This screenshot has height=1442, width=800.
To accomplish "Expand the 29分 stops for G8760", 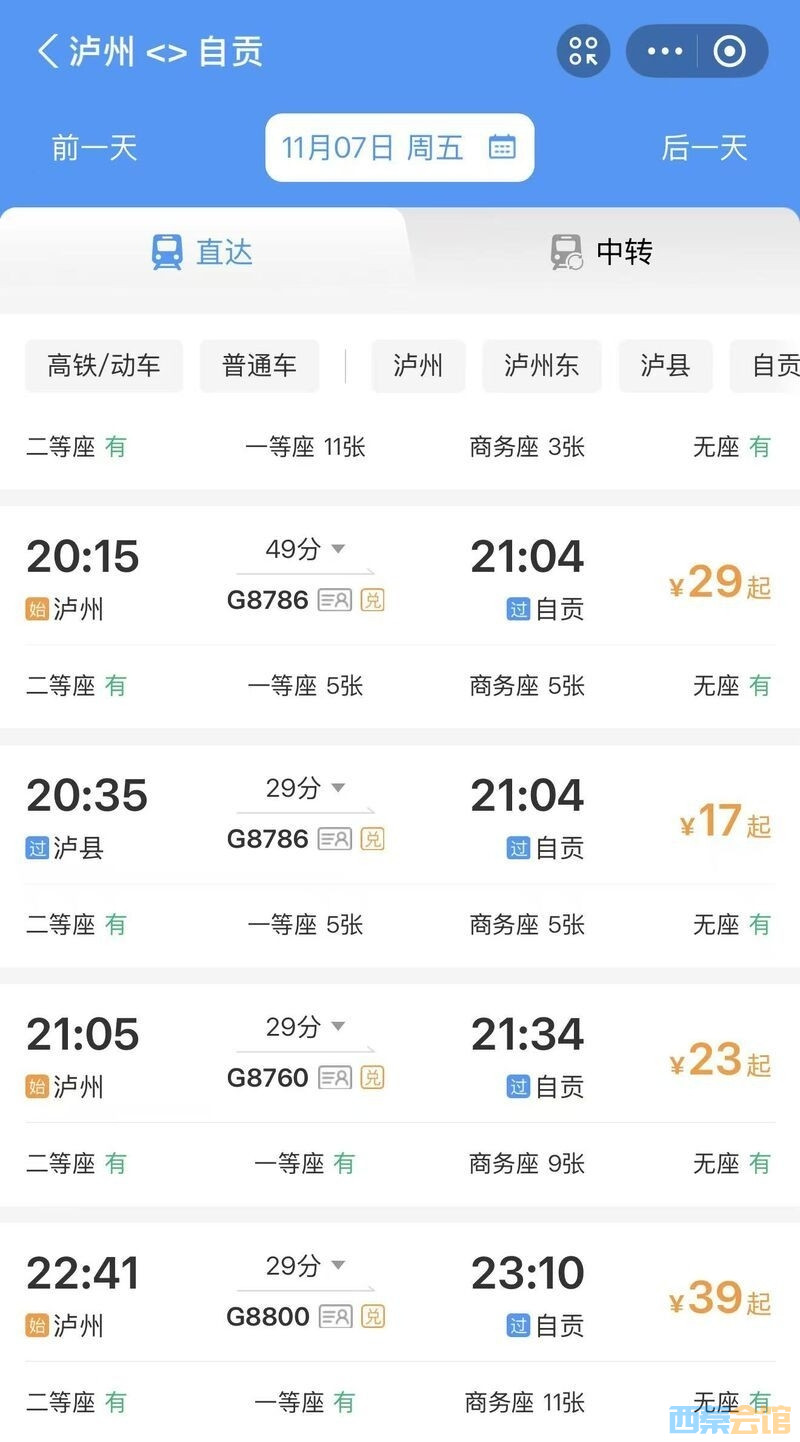I will (x=305, y=1027).
